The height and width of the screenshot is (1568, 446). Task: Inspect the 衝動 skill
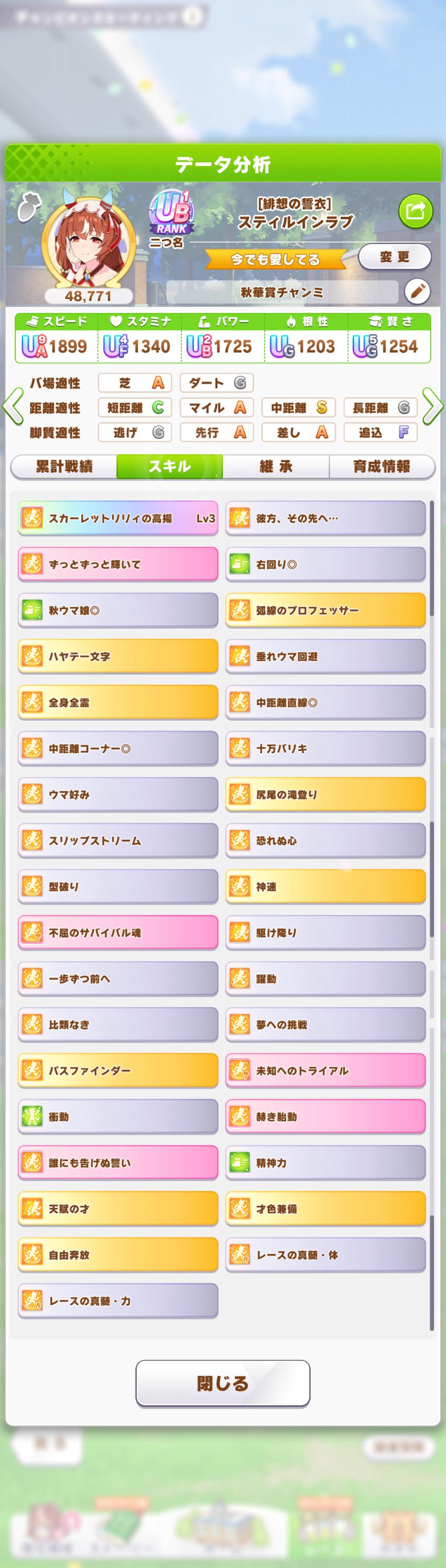pyautogui.click(x=118, y=1117)
